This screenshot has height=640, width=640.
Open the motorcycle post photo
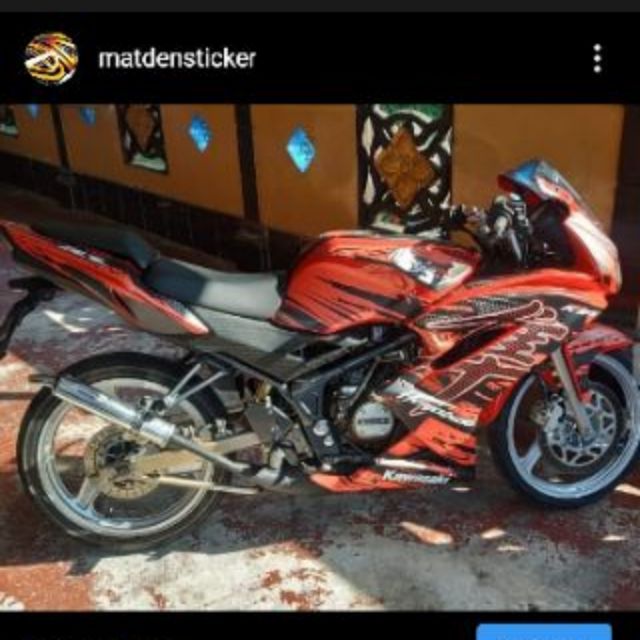pyautogui.click(x=320, y=360)
